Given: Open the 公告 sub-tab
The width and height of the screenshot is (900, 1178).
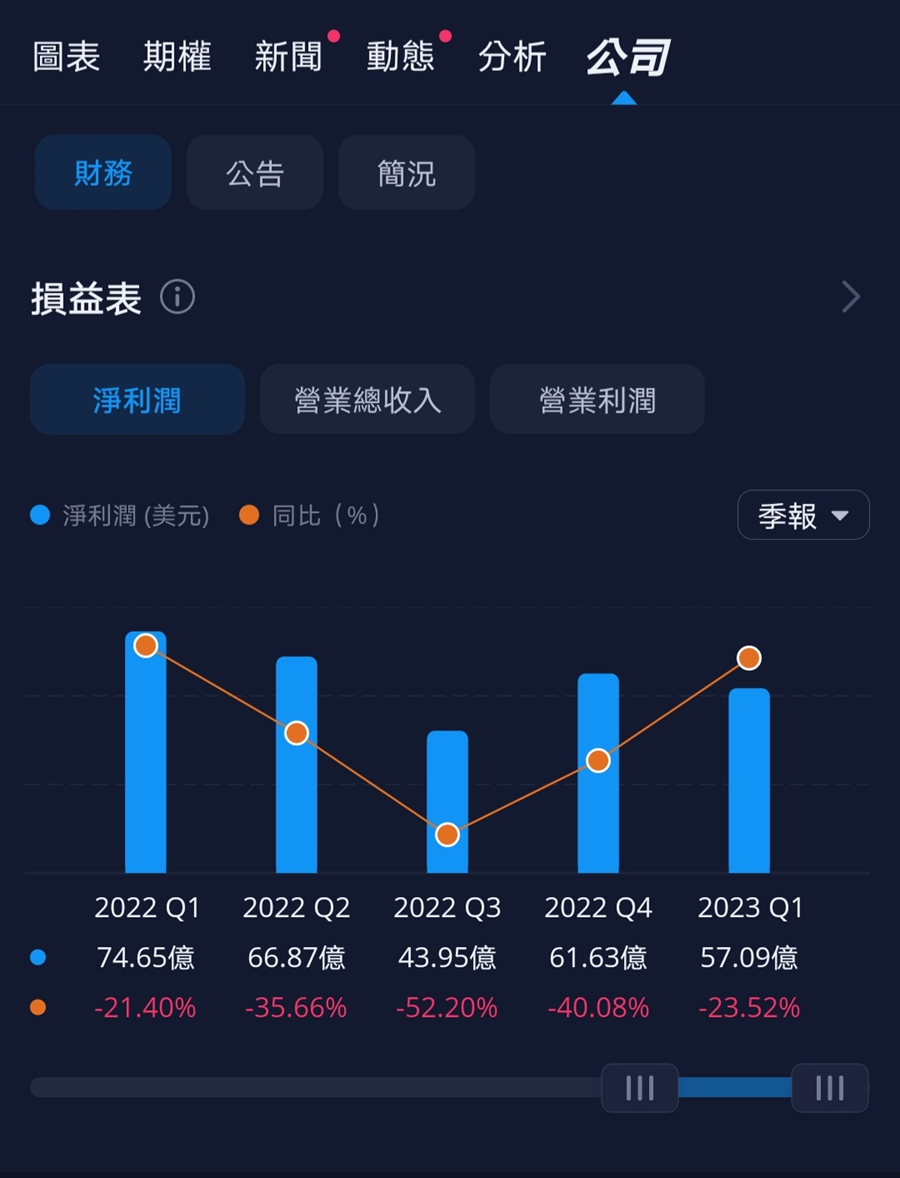Looking at the screenshot, I should pos(255,173).
